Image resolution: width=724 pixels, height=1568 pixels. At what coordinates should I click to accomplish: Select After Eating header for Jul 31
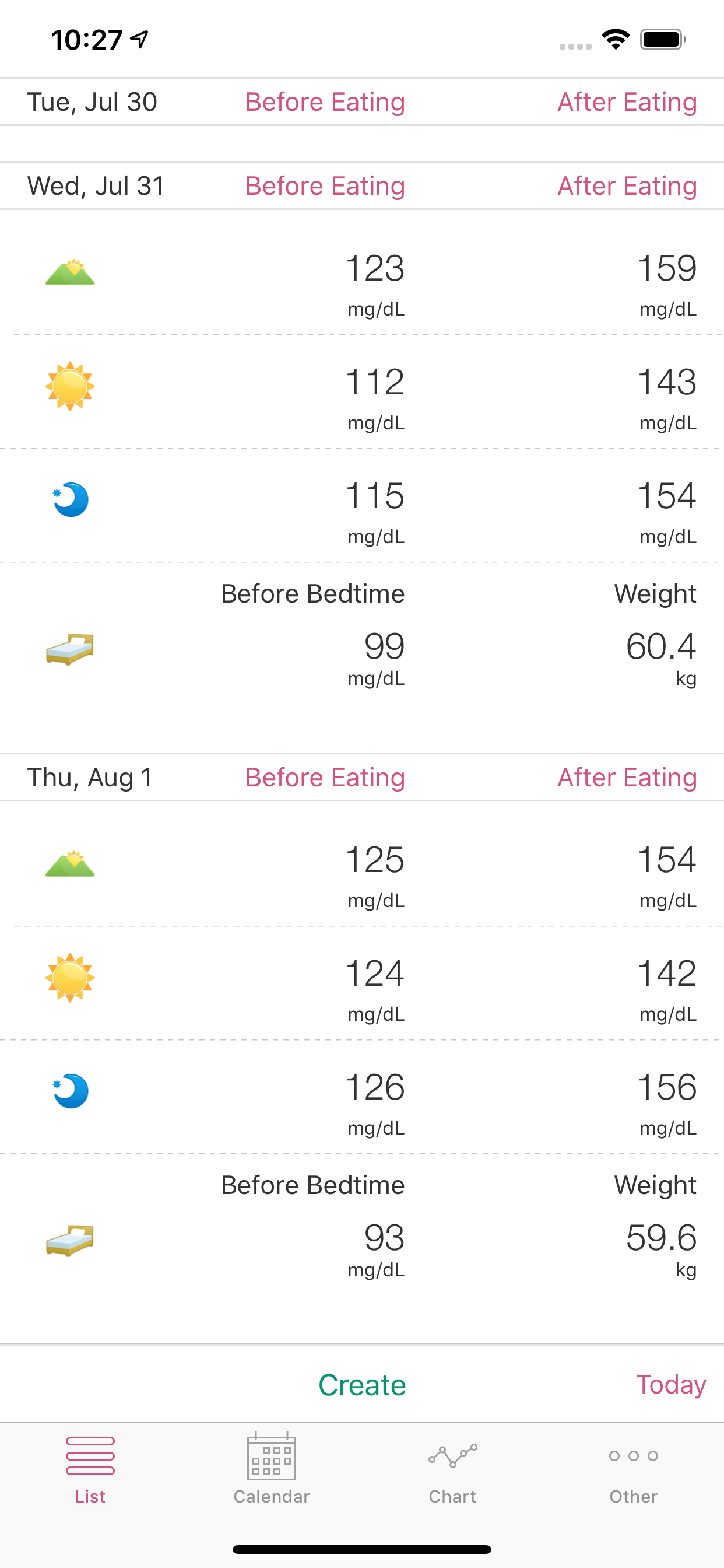click(627, 186)
